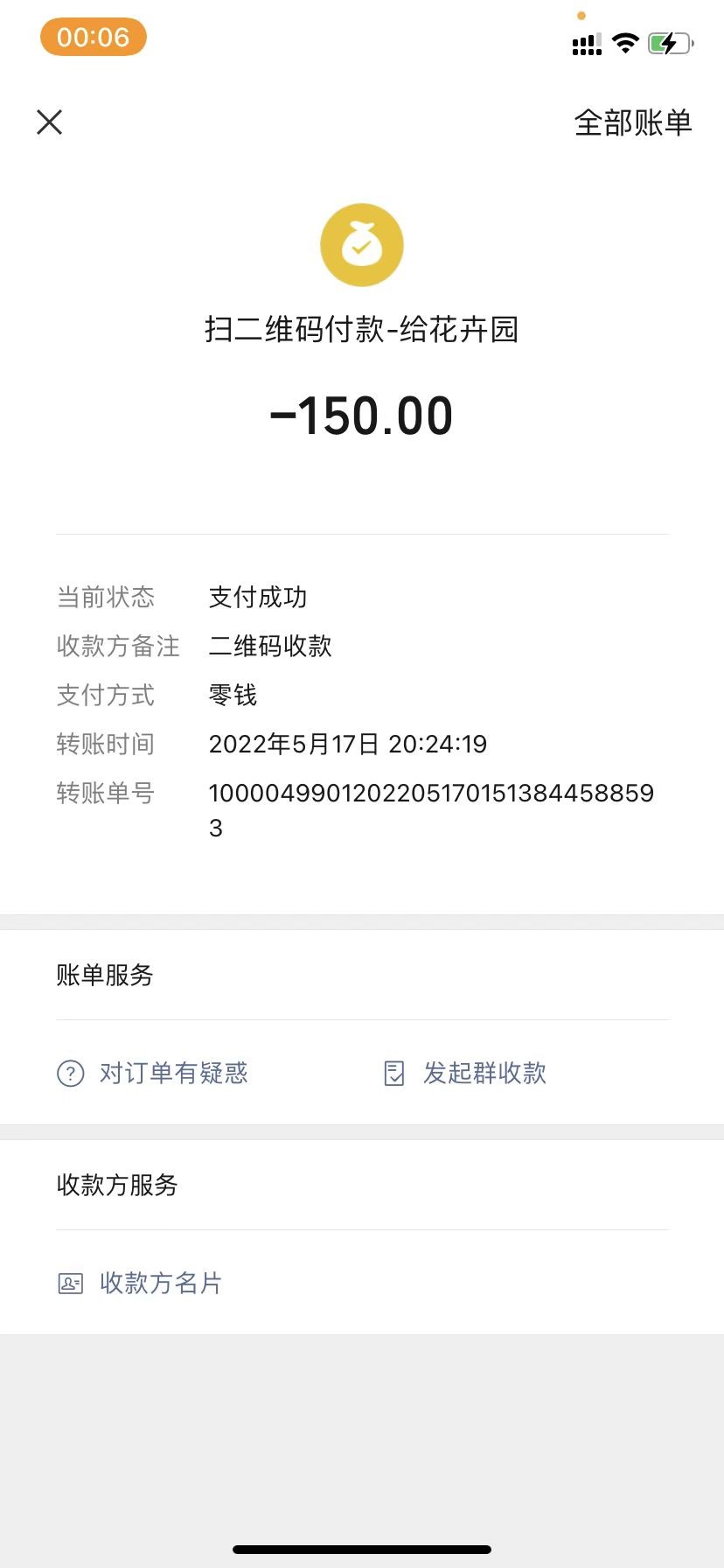This screenshot has width=724, height=1568.
Task: Open 全部账单 to view all bills
Action: click(632, 123)
